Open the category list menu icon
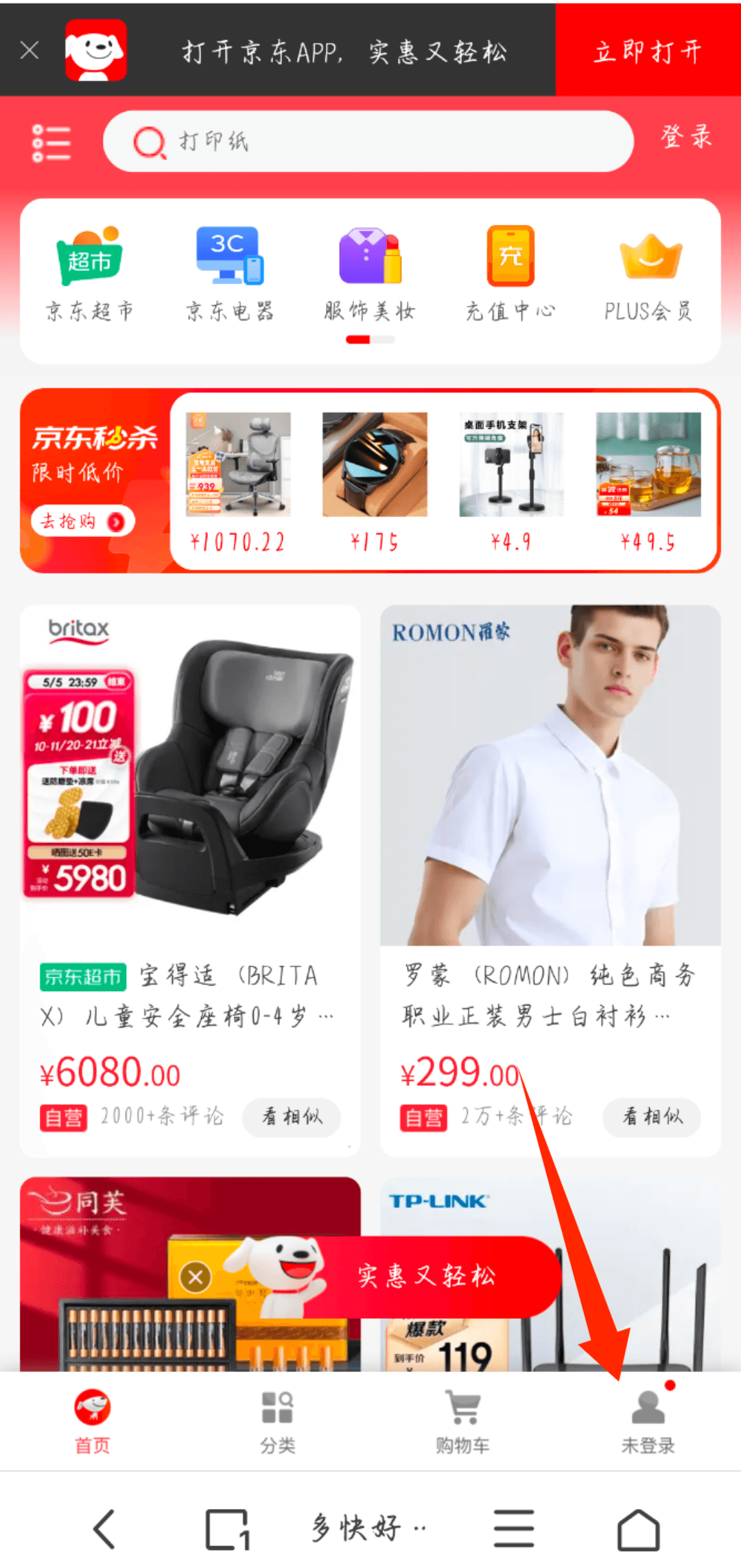The width and height of the screenshot is (741, 1568). point(51,143)
